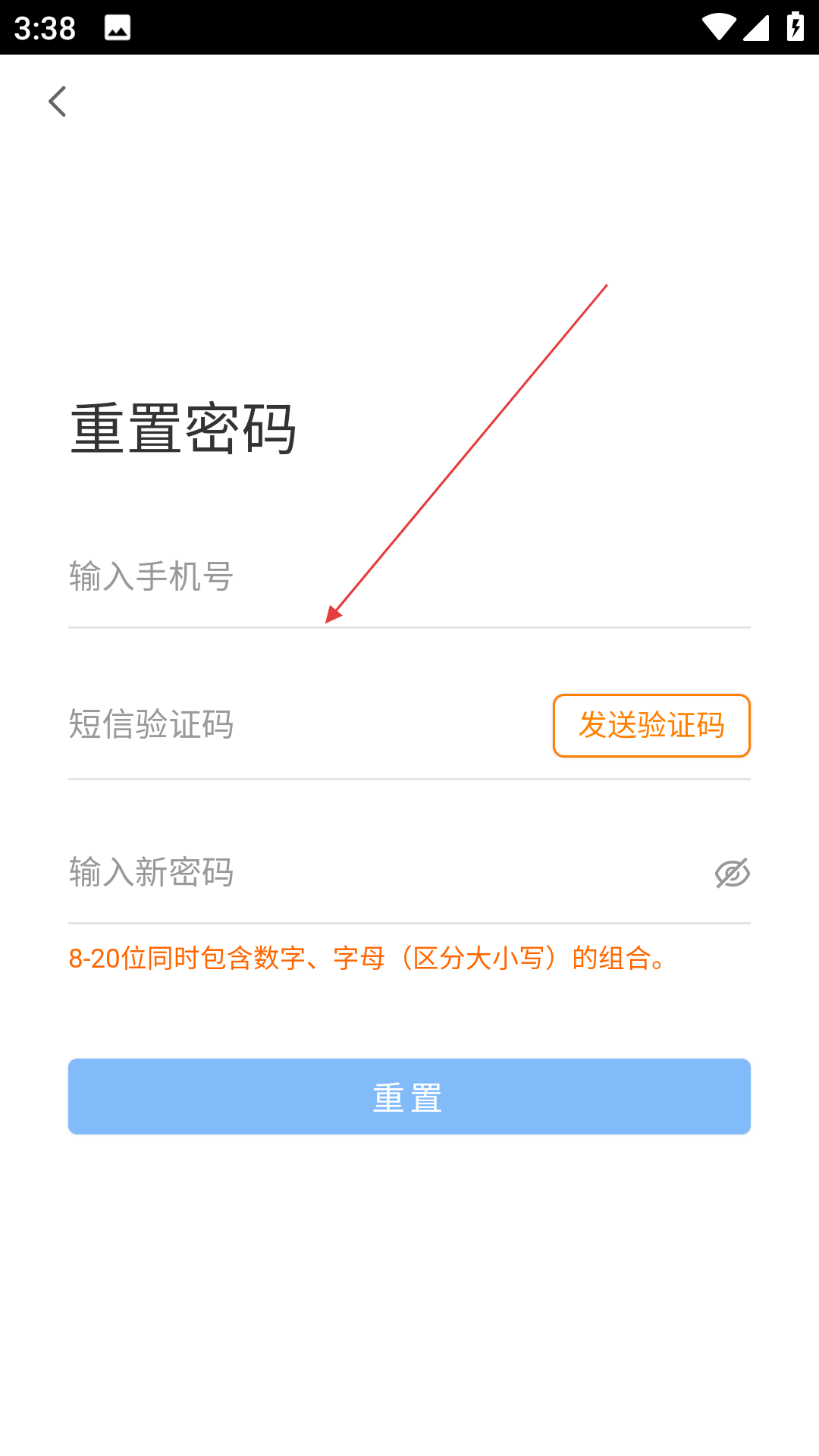This screenshot has width=819, height=1456.
Task: Send verification code via 发送验证码
Action: coord(651,726)
